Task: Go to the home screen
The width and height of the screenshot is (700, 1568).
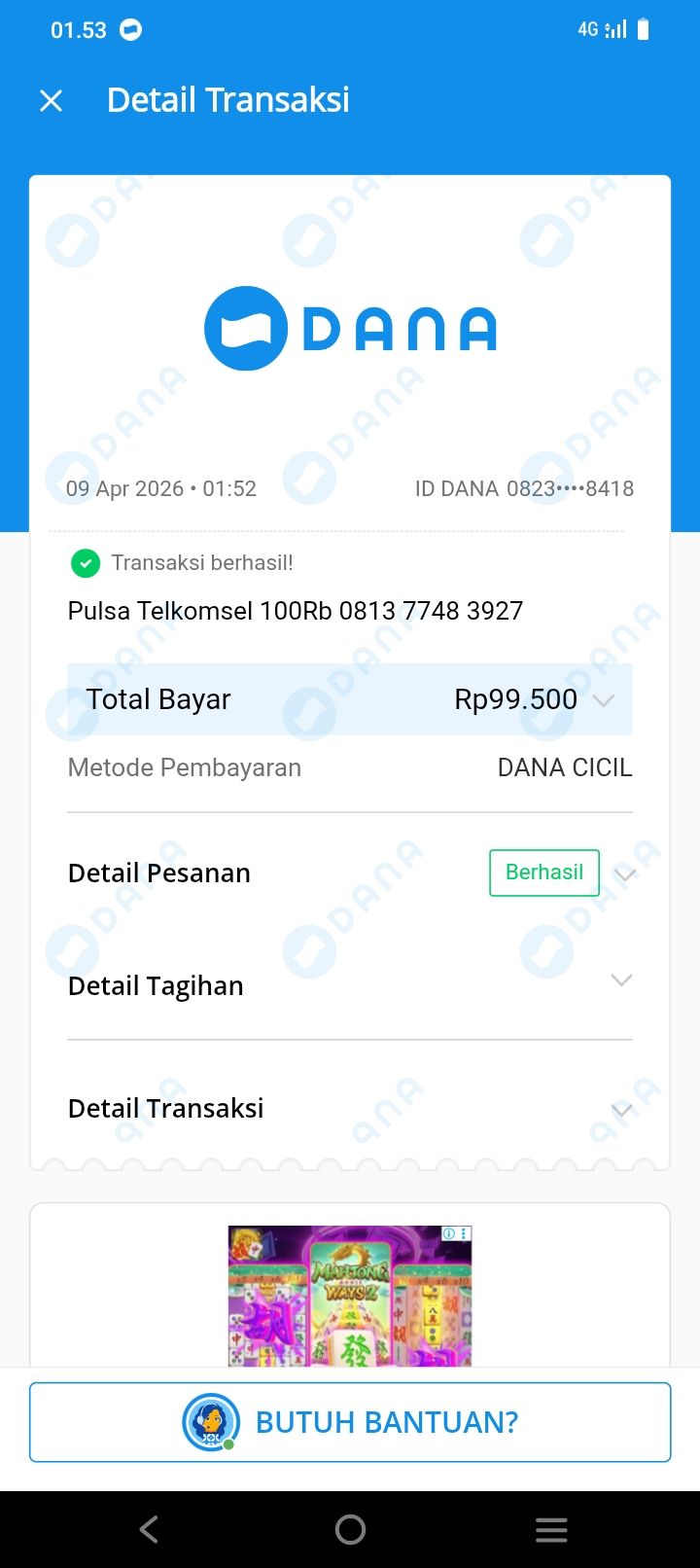Action: coord(350,1529)
